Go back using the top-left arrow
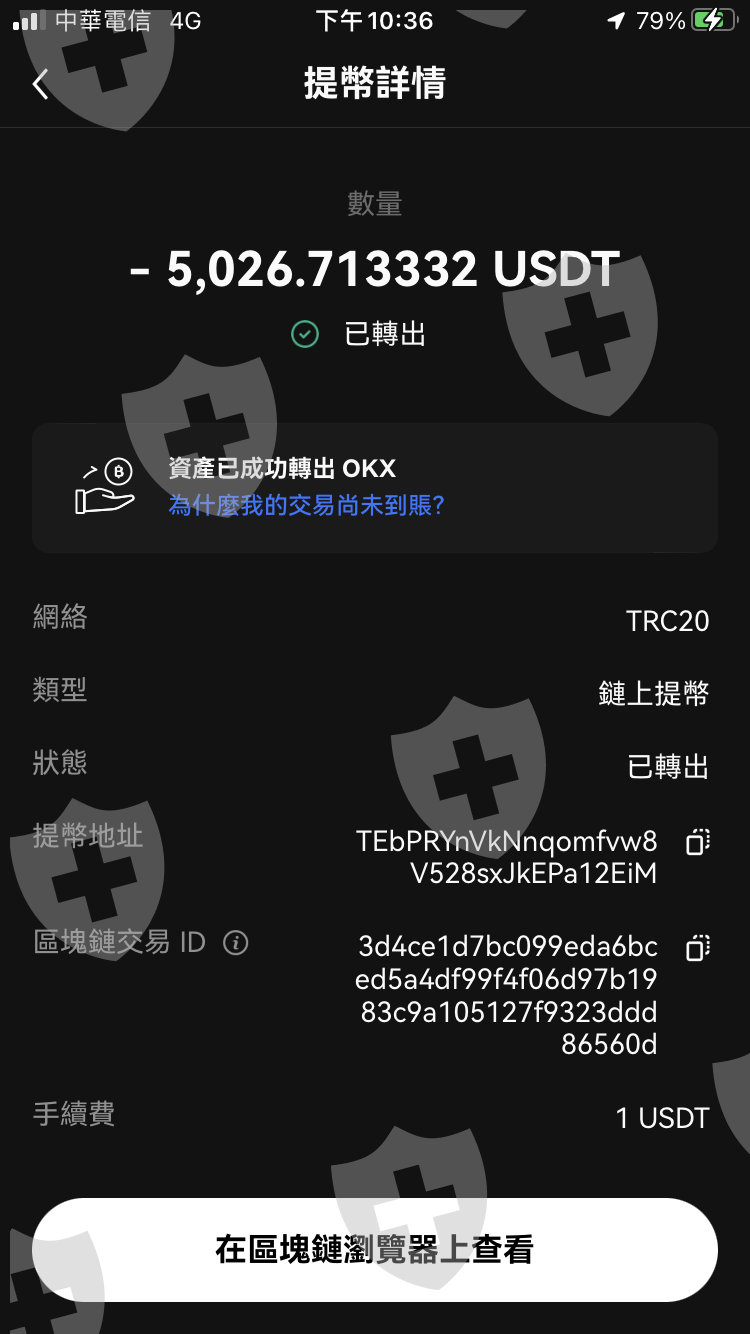This screenshot has width=750, height=1334. (40, 84)
